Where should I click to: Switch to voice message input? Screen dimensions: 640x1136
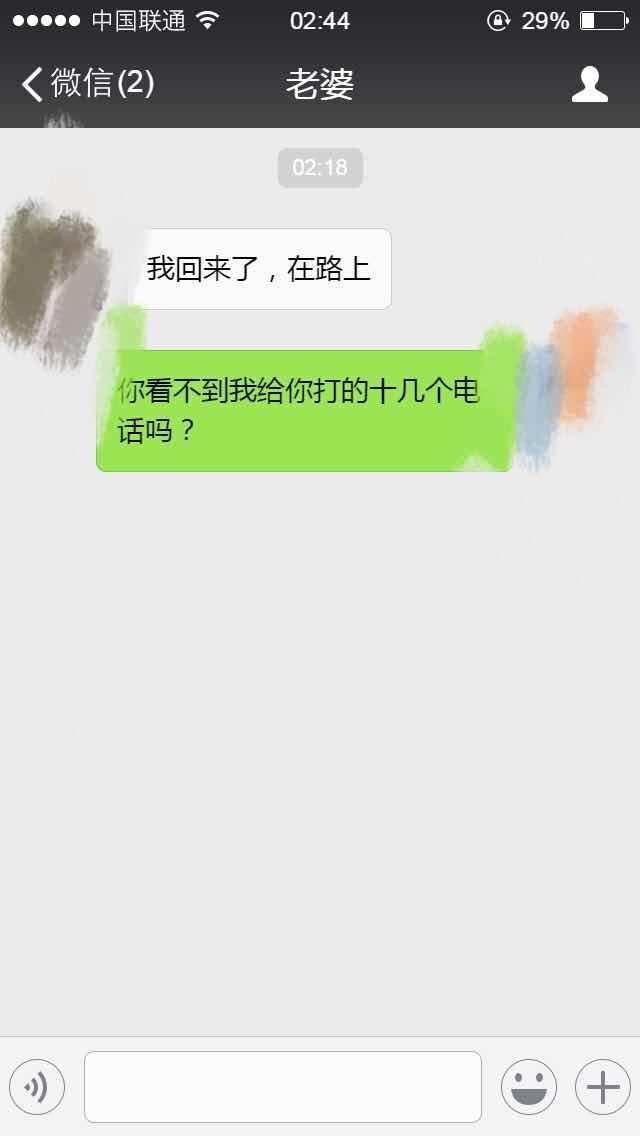click(x=37, y=1086)
